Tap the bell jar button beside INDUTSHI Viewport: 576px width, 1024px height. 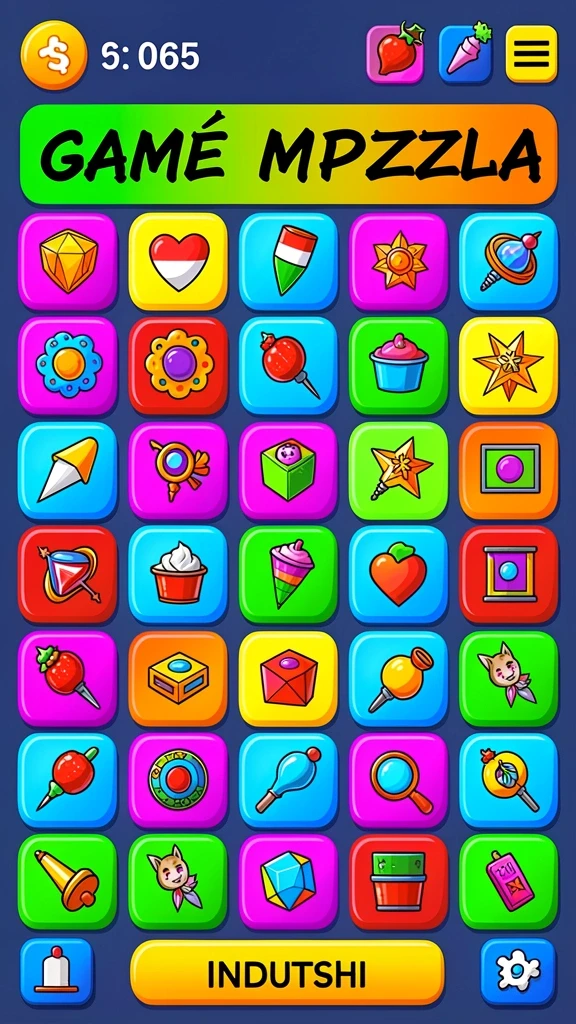57,972
